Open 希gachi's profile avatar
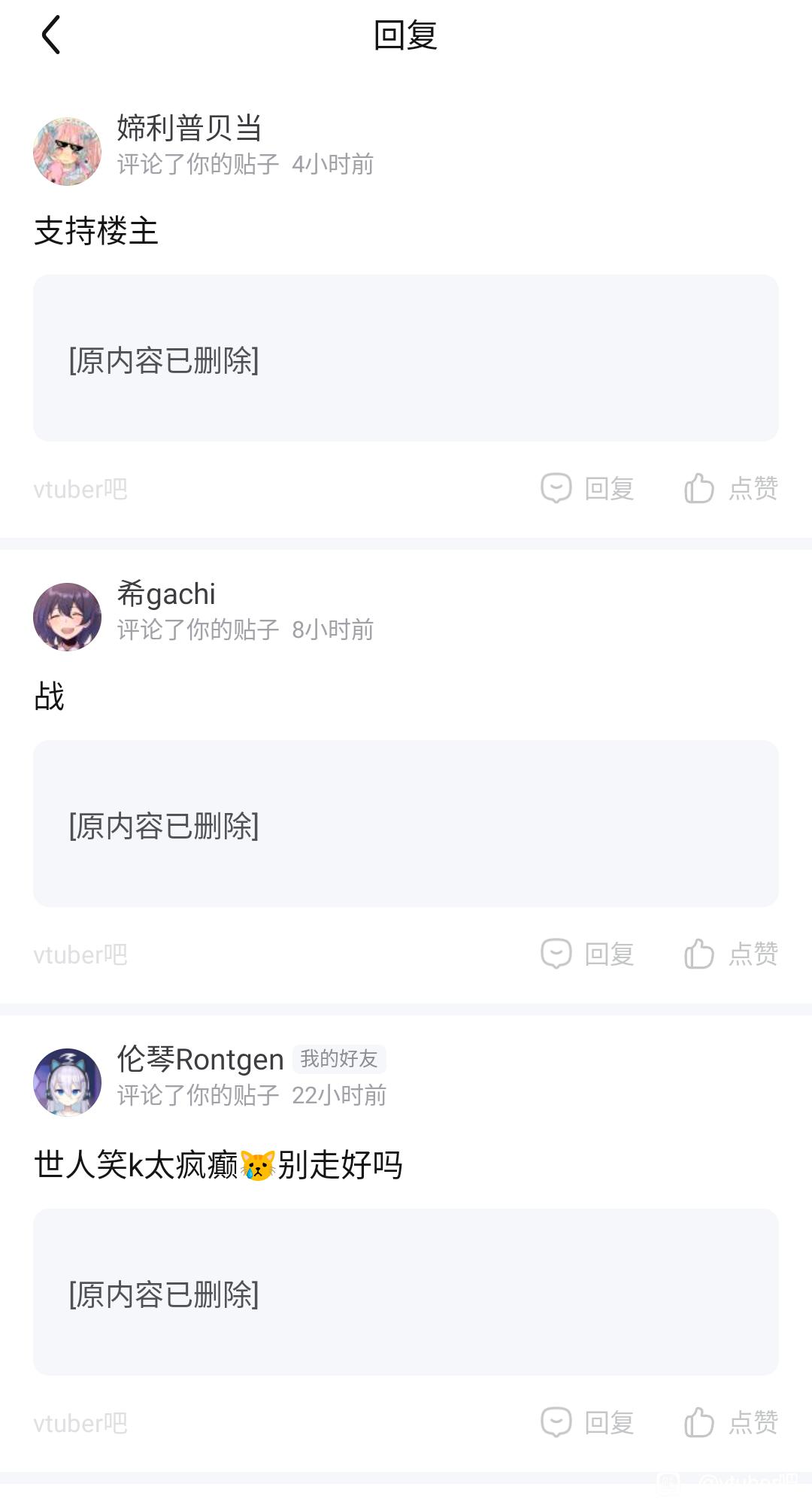Image resolution: width=812 pixels, height=1505 pixels. click(x=67, y=616)
